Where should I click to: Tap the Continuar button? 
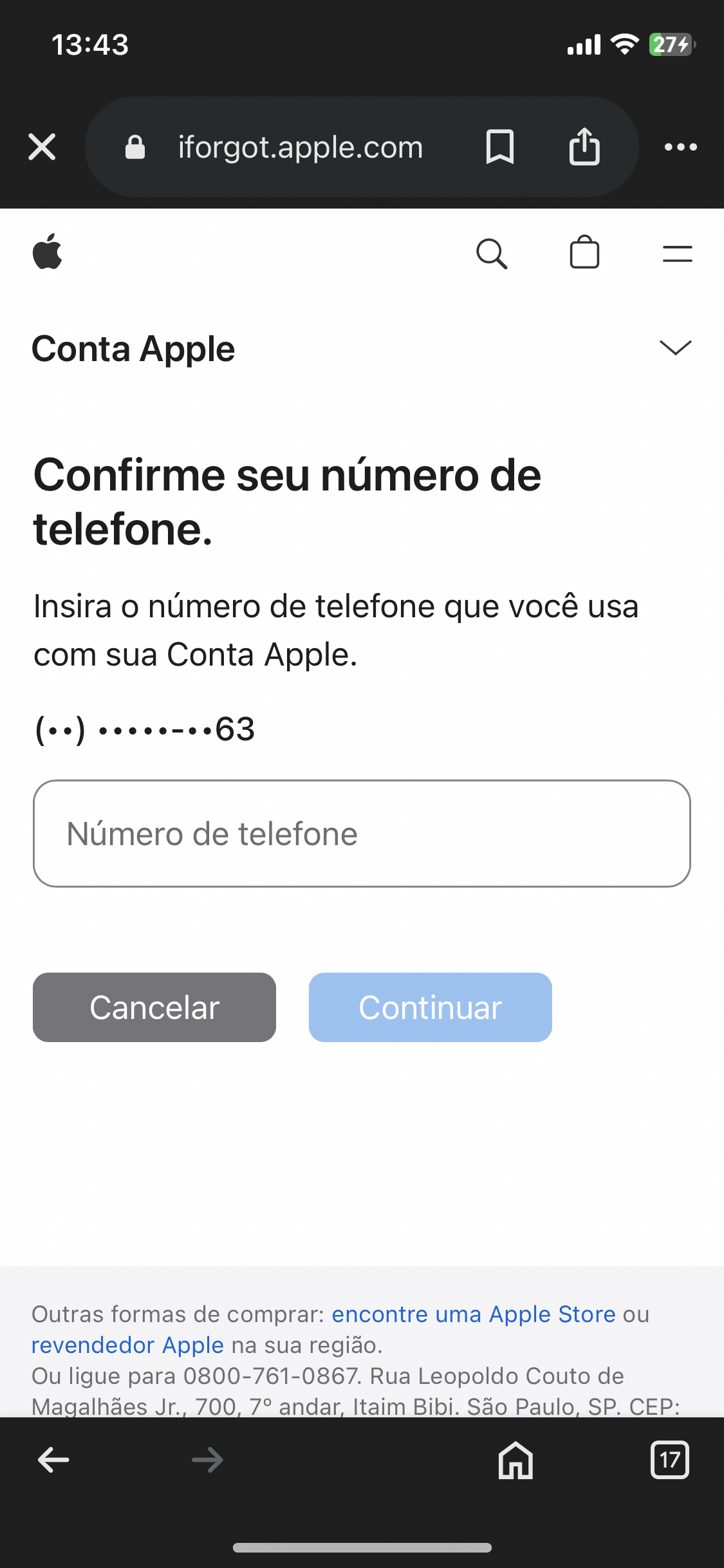point(431,1007)
